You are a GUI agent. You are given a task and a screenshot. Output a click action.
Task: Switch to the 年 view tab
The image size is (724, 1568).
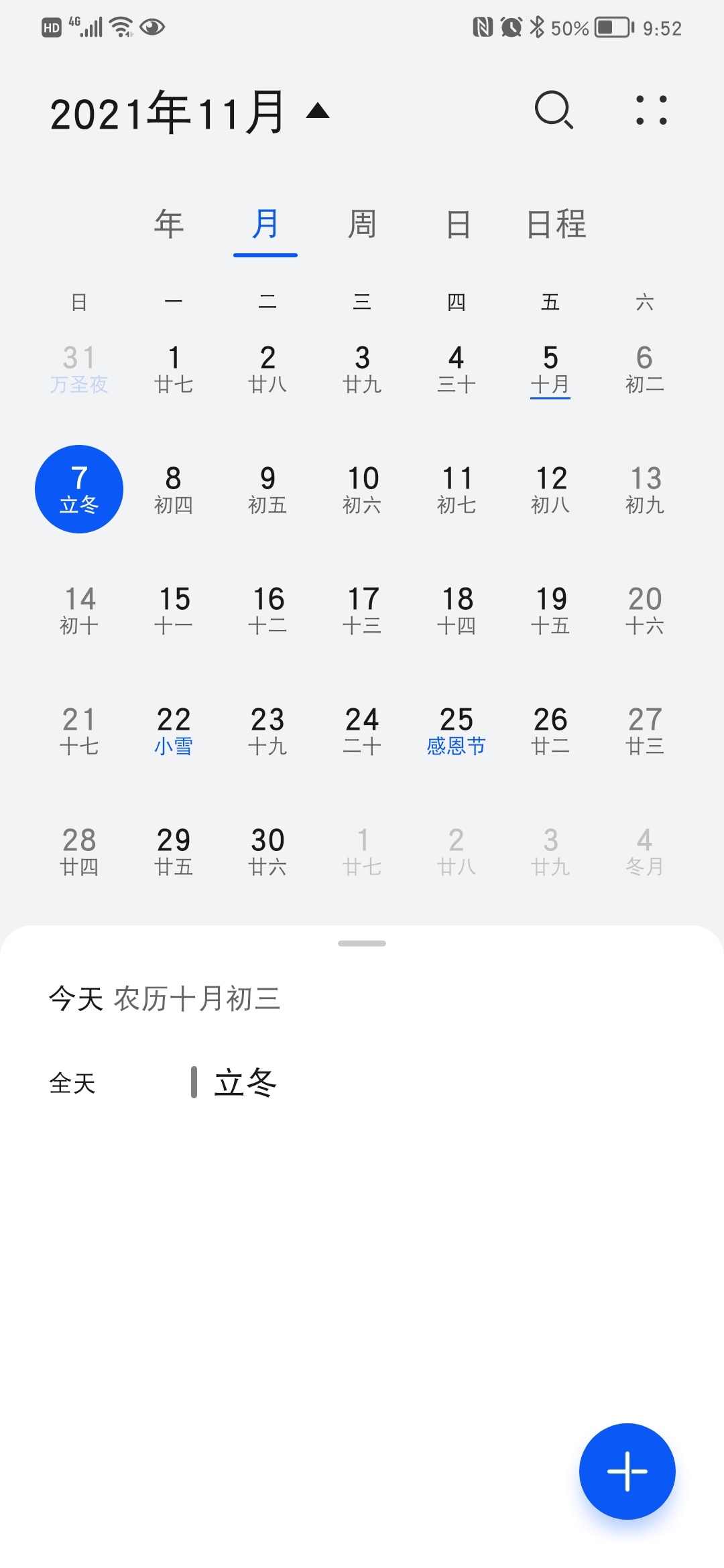click(169, 224)
